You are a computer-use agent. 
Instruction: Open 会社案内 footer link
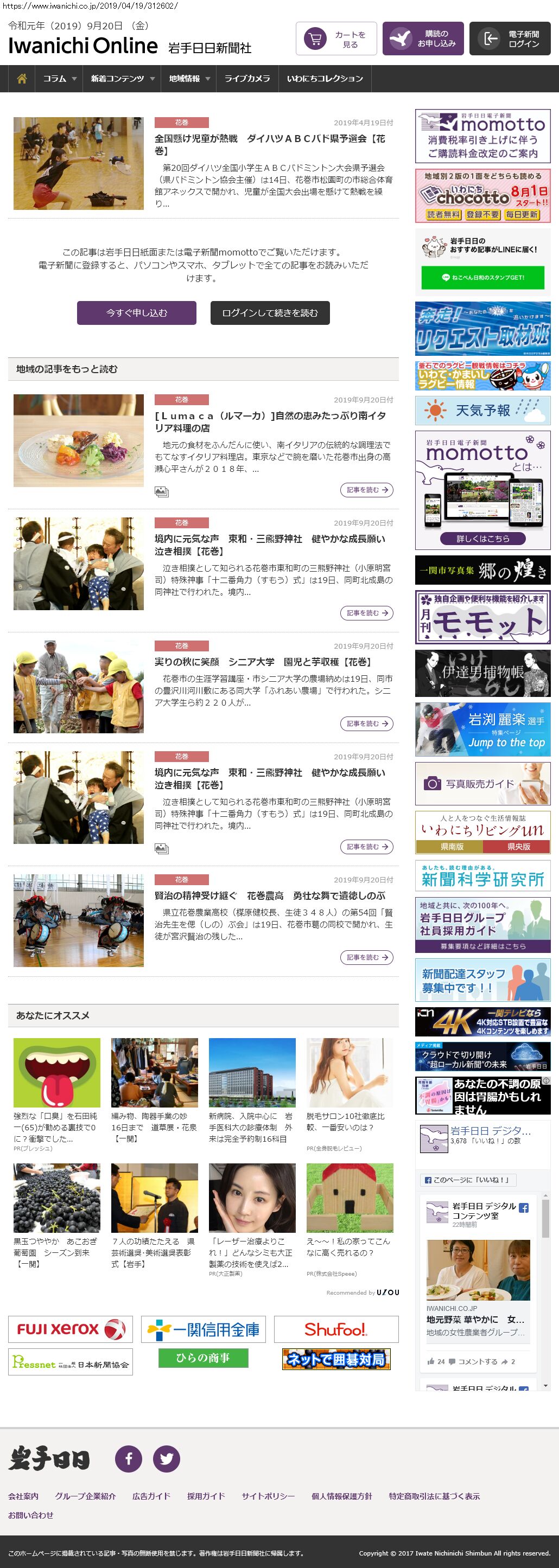(x=23, y=1496)
